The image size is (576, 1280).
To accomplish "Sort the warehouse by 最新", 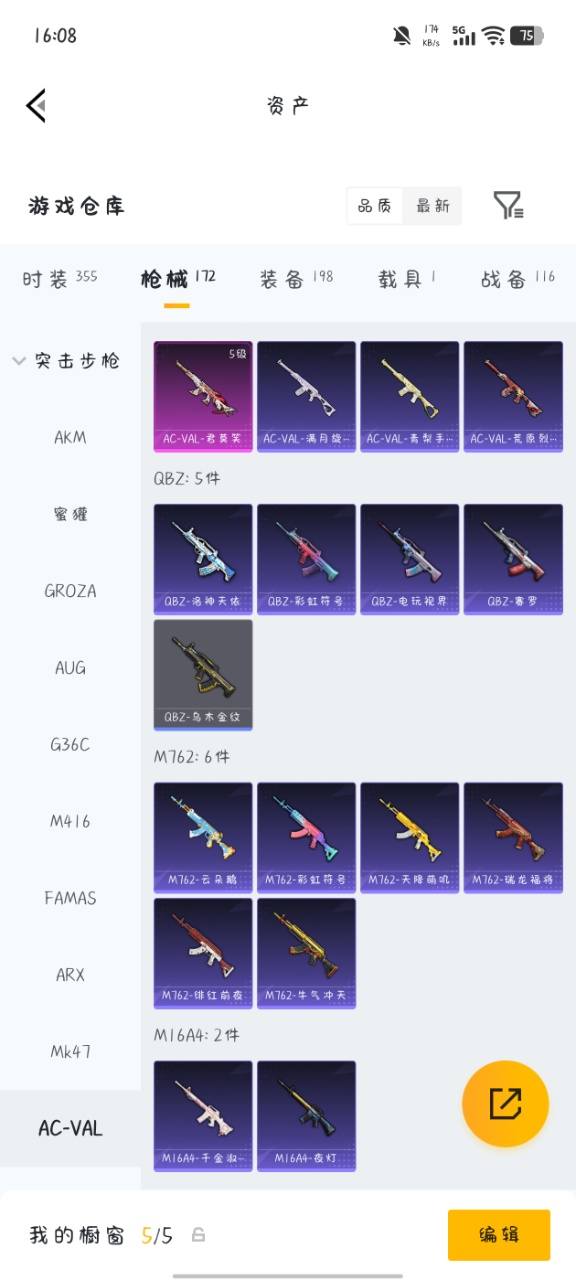I will [433, 206].
